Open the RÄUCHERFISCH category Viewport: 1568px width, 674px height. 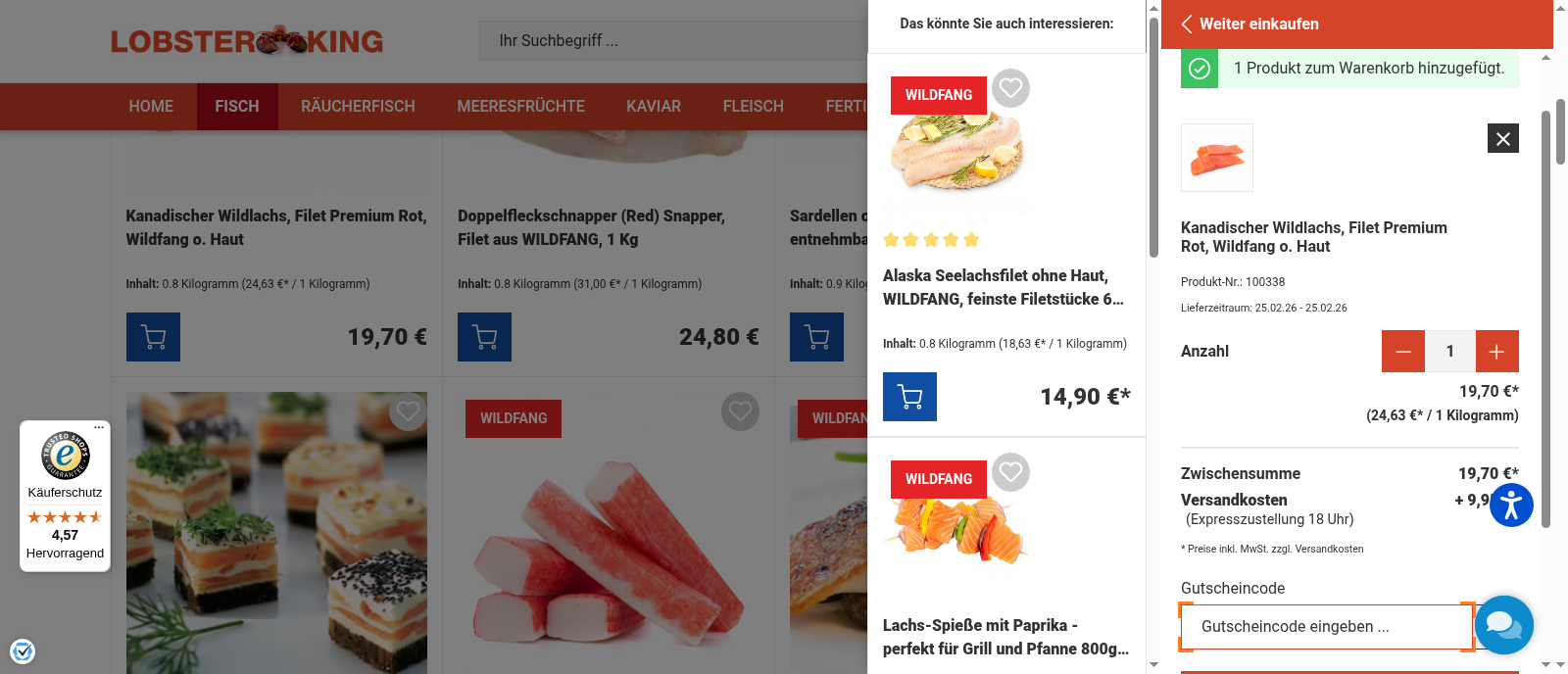coord(358,107)
